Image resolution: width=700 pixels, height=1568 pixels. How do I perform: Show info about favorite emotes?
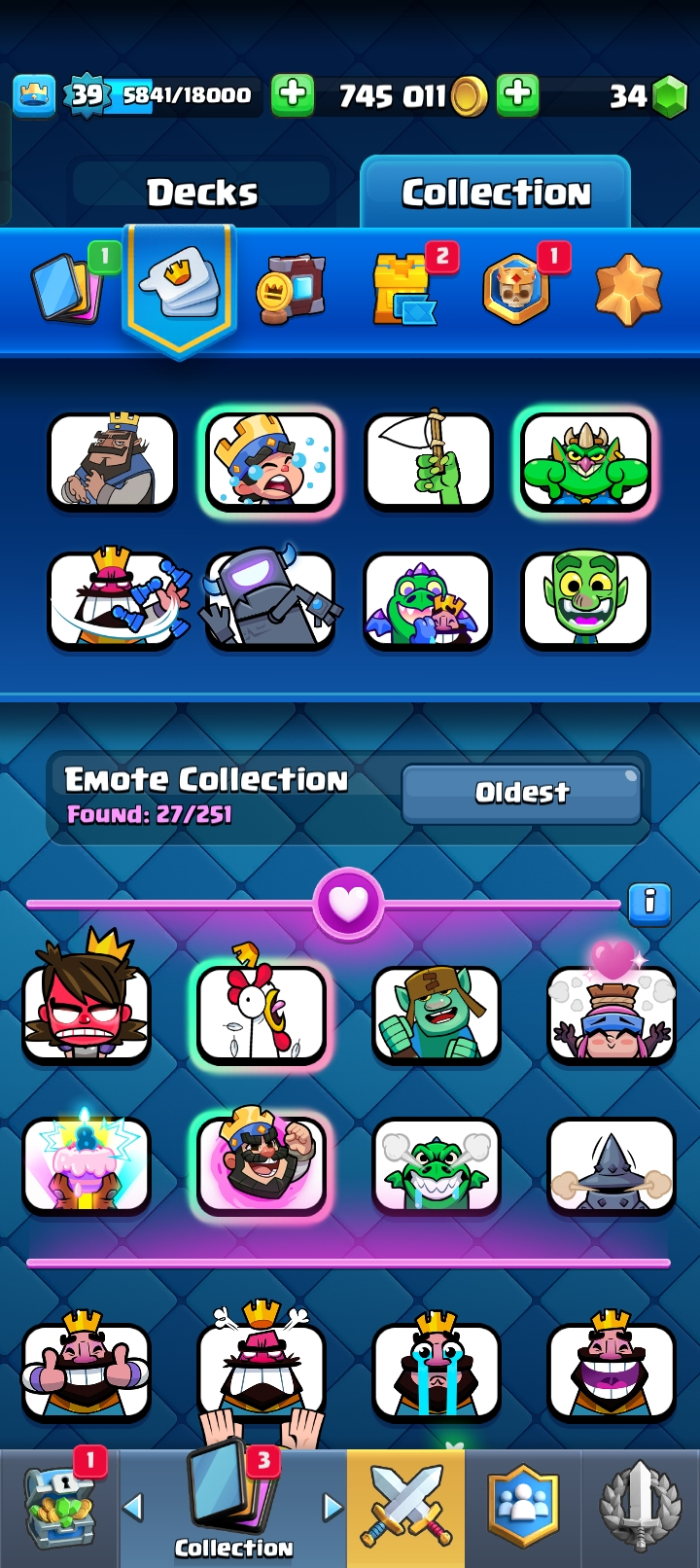(x=649, y=903)
